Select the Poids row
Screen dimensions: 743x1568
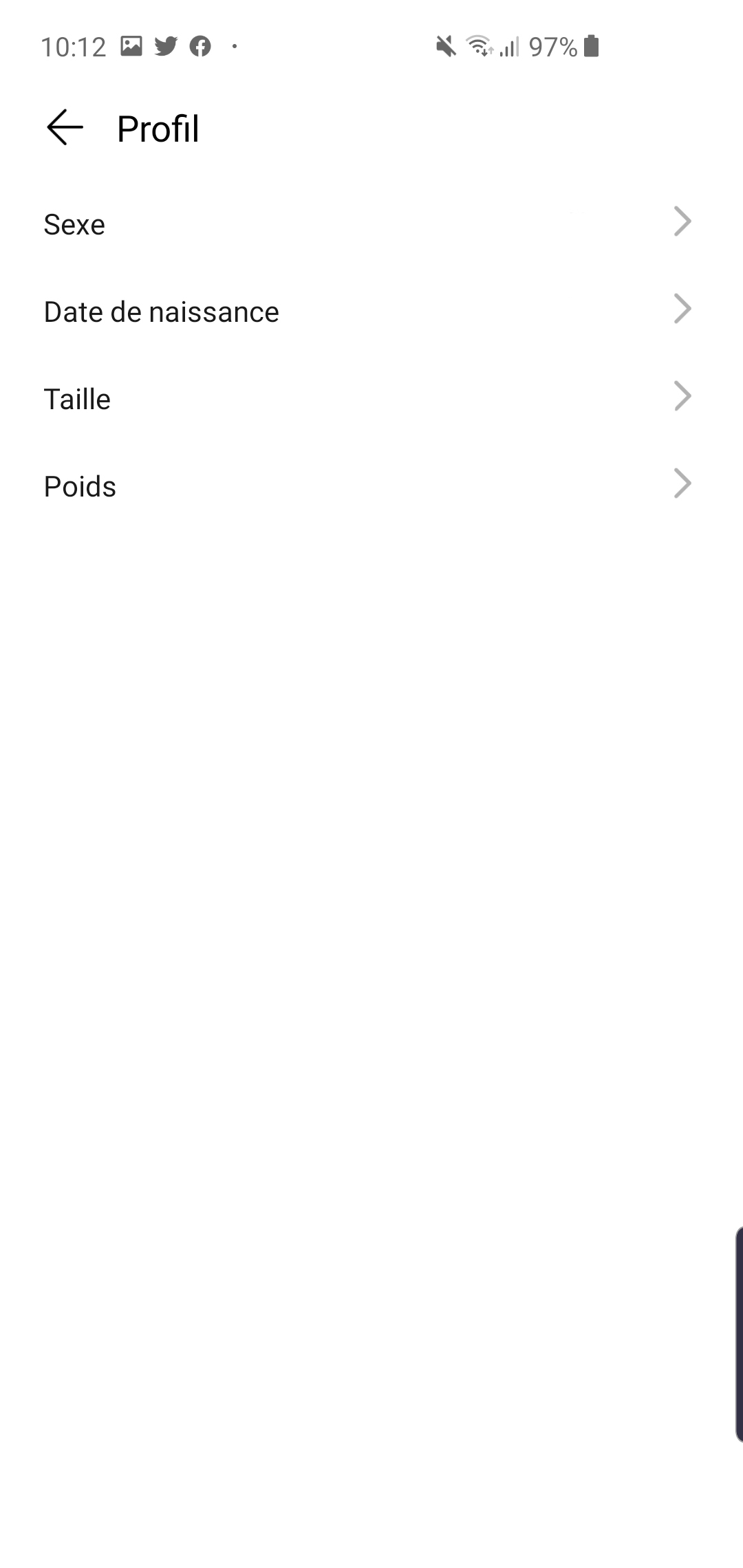(x=371, y=486)
